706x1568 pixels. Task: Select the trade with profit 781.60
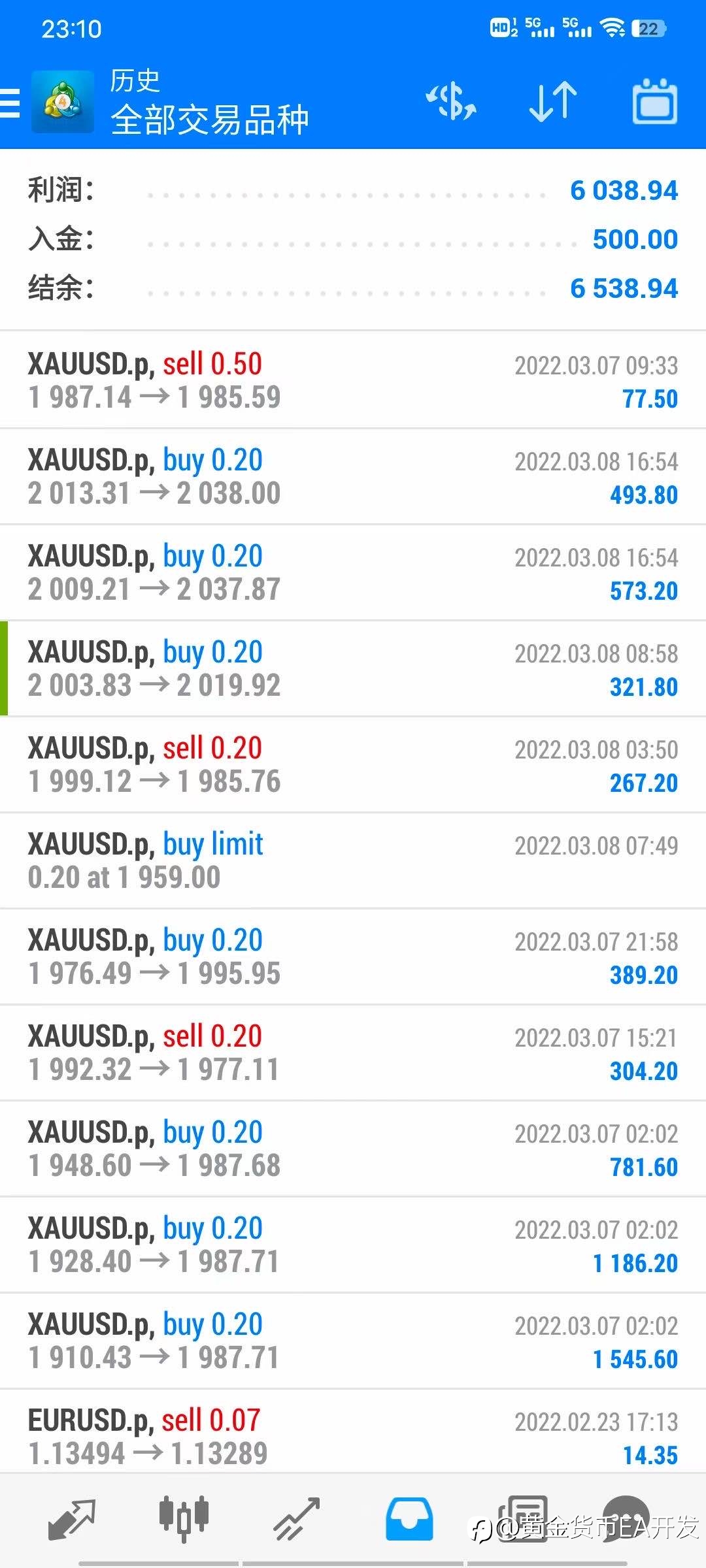click(x=353, y=1149)
